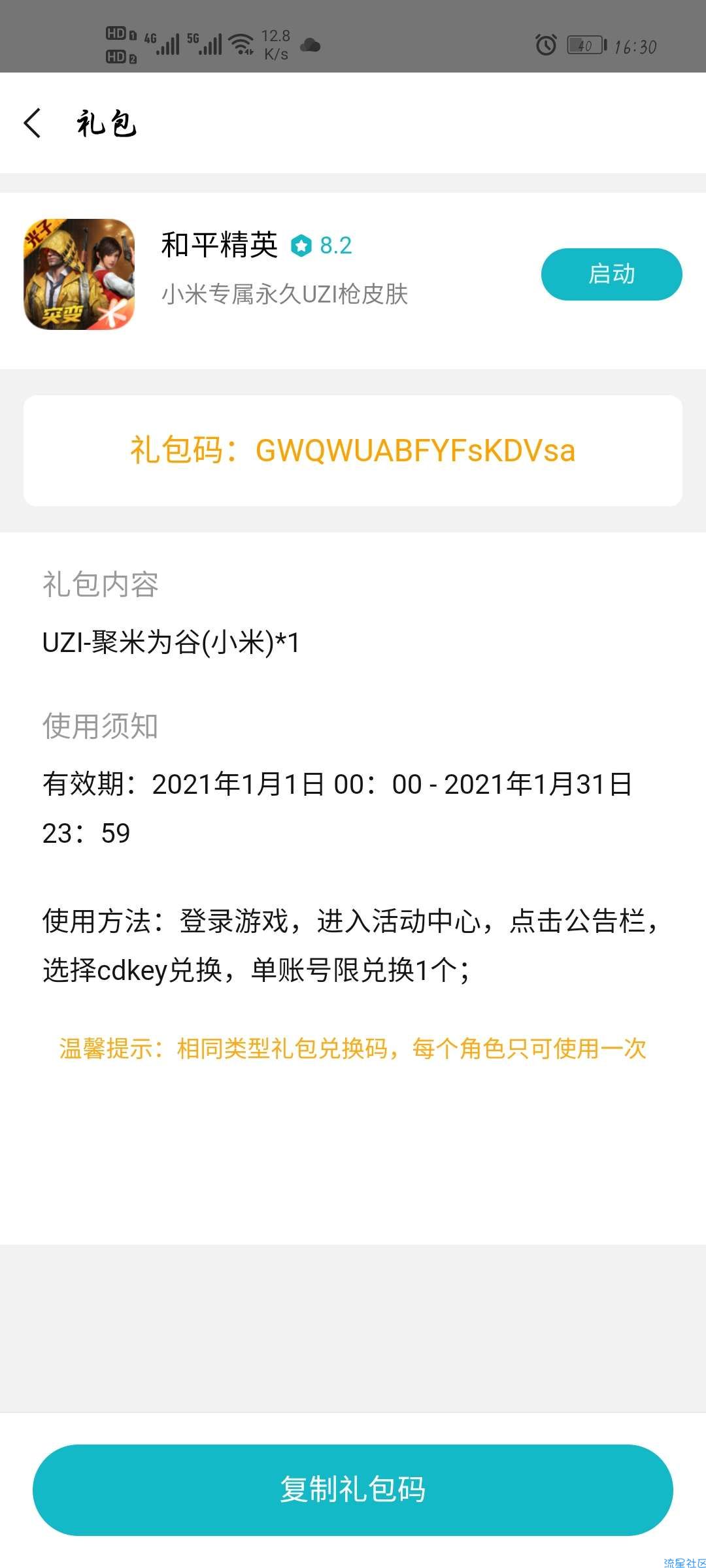Tap the 启动 button to launch 和平精英
This screenshot has height=1568, width=706.
[x=611, y=274]
